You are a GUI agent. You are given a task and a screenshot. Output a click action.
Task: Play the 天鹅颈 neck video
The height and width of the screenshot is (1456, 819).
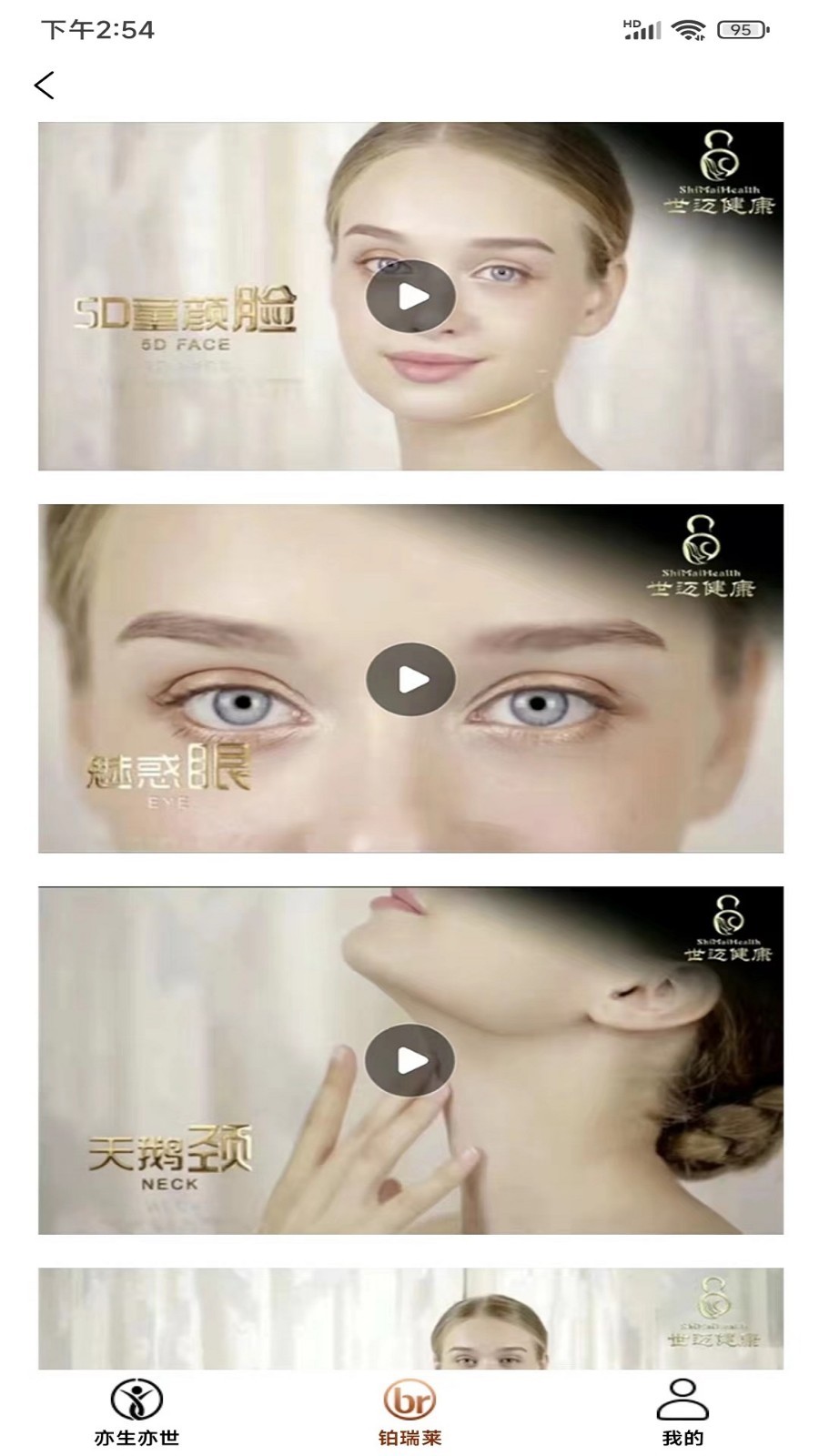[410, 1061]
